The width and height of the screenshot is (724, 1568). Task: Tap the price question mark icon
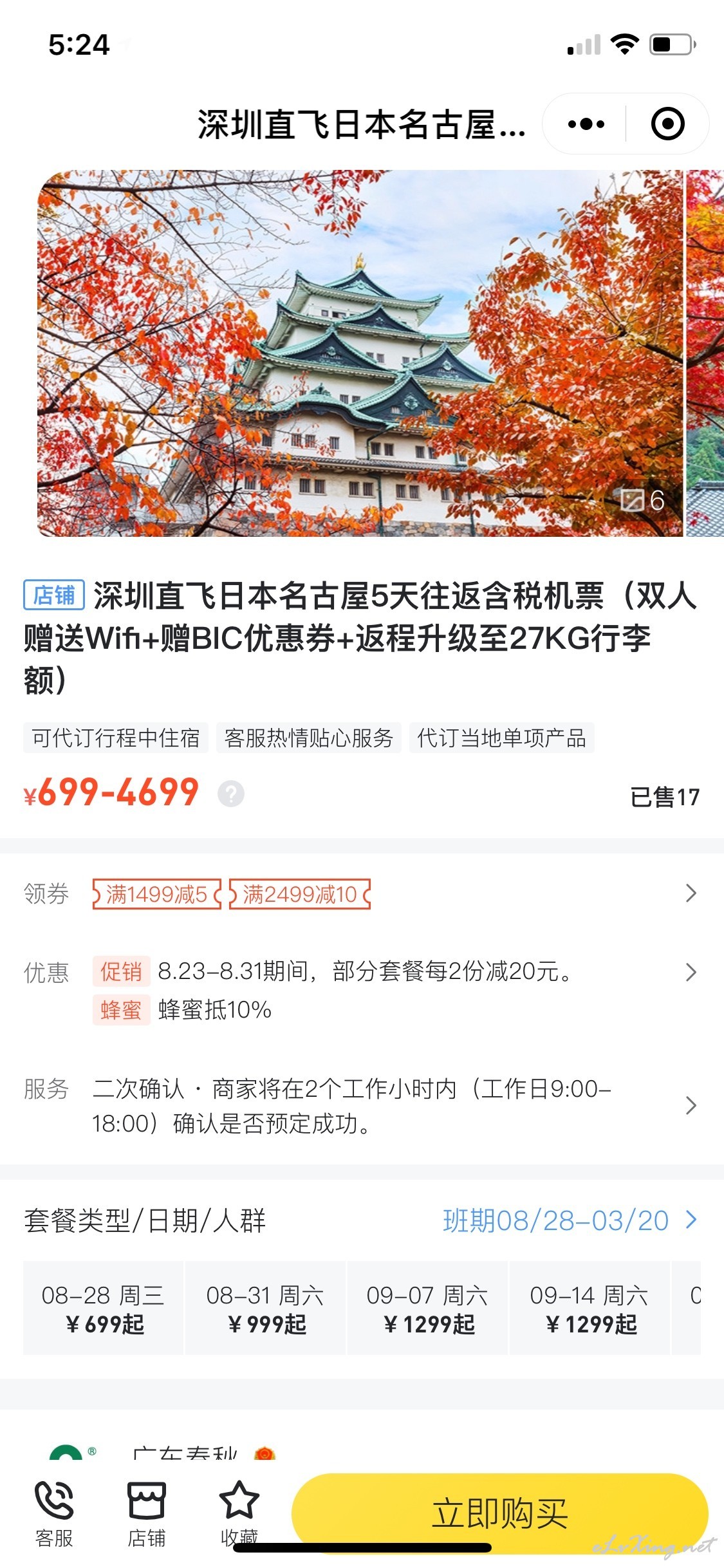click(x=231, y=793)
